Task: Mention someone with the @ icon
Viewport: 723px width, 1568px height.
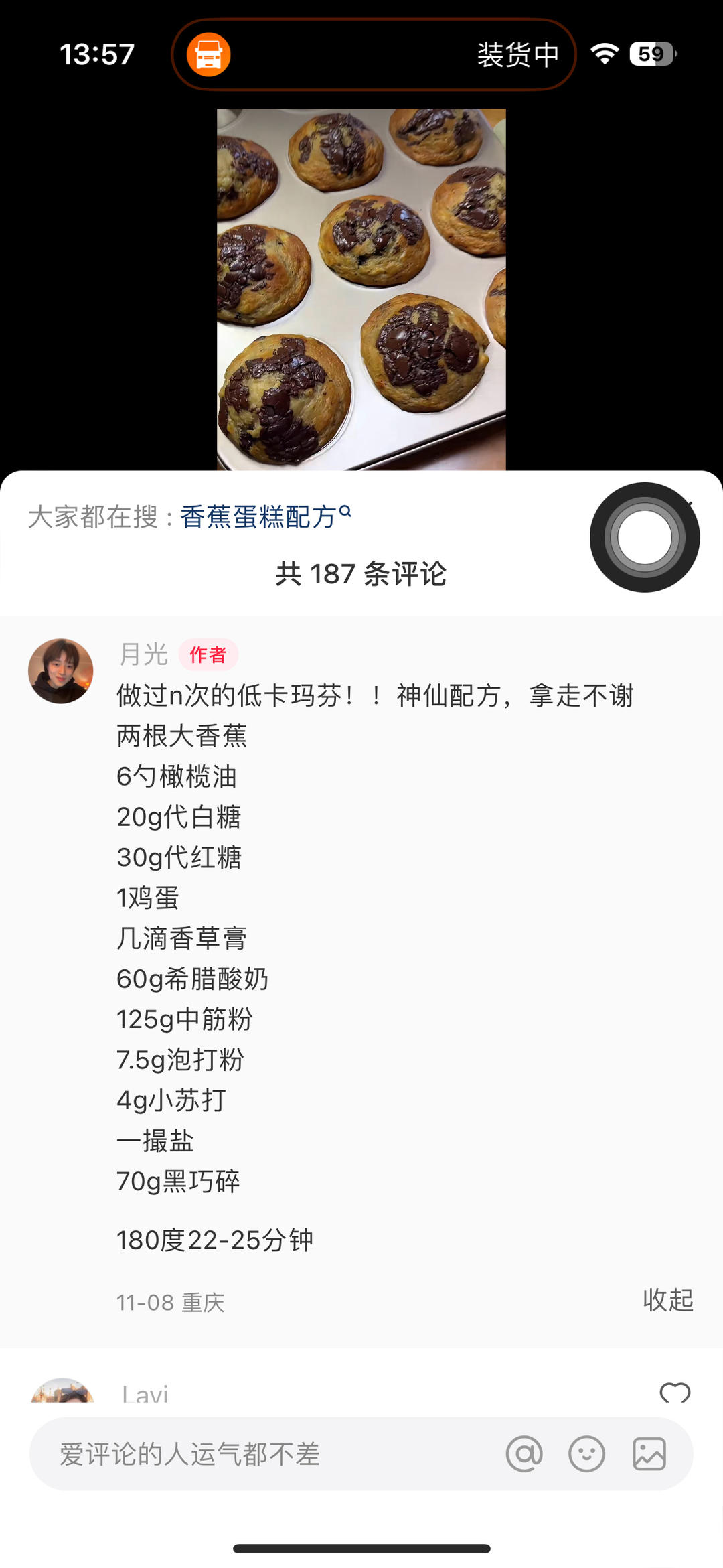Action: coord(524,1454)
